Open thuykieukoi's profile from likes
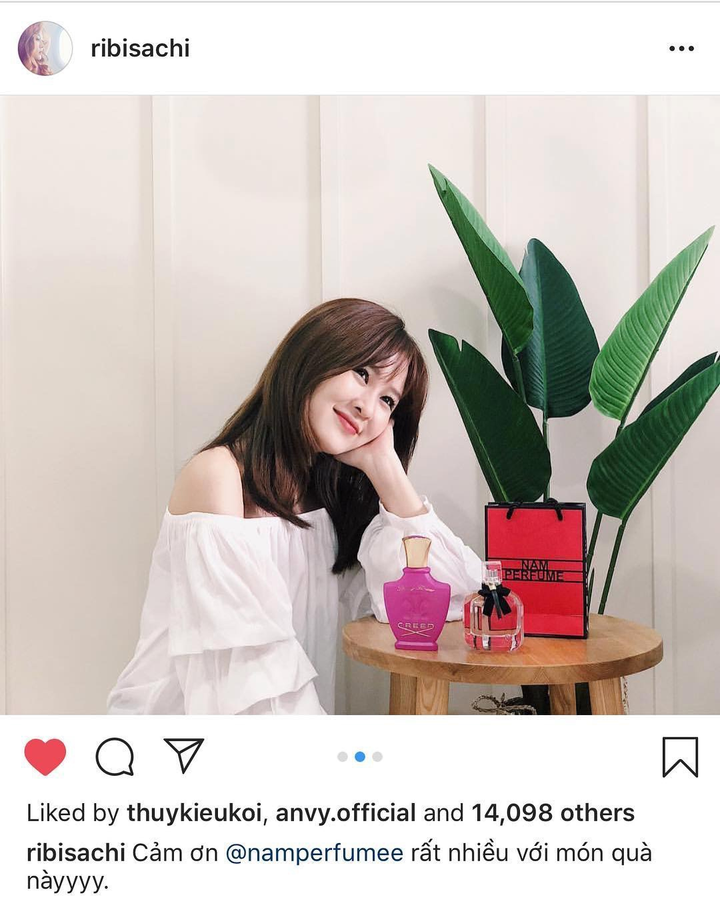The width and height of the screenshot is (720, 899). (192, 813)
